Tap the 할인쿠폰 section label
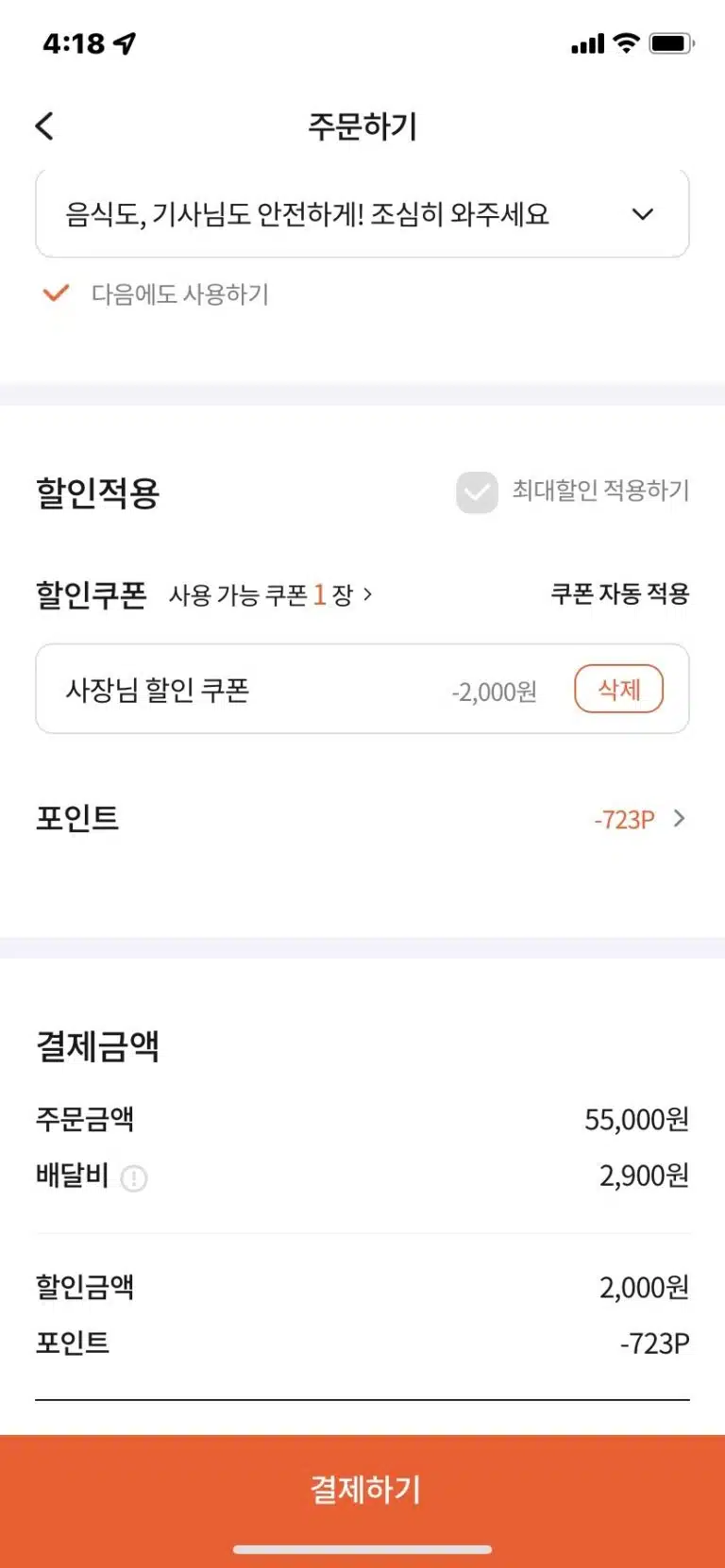 (x=90, y=594)
